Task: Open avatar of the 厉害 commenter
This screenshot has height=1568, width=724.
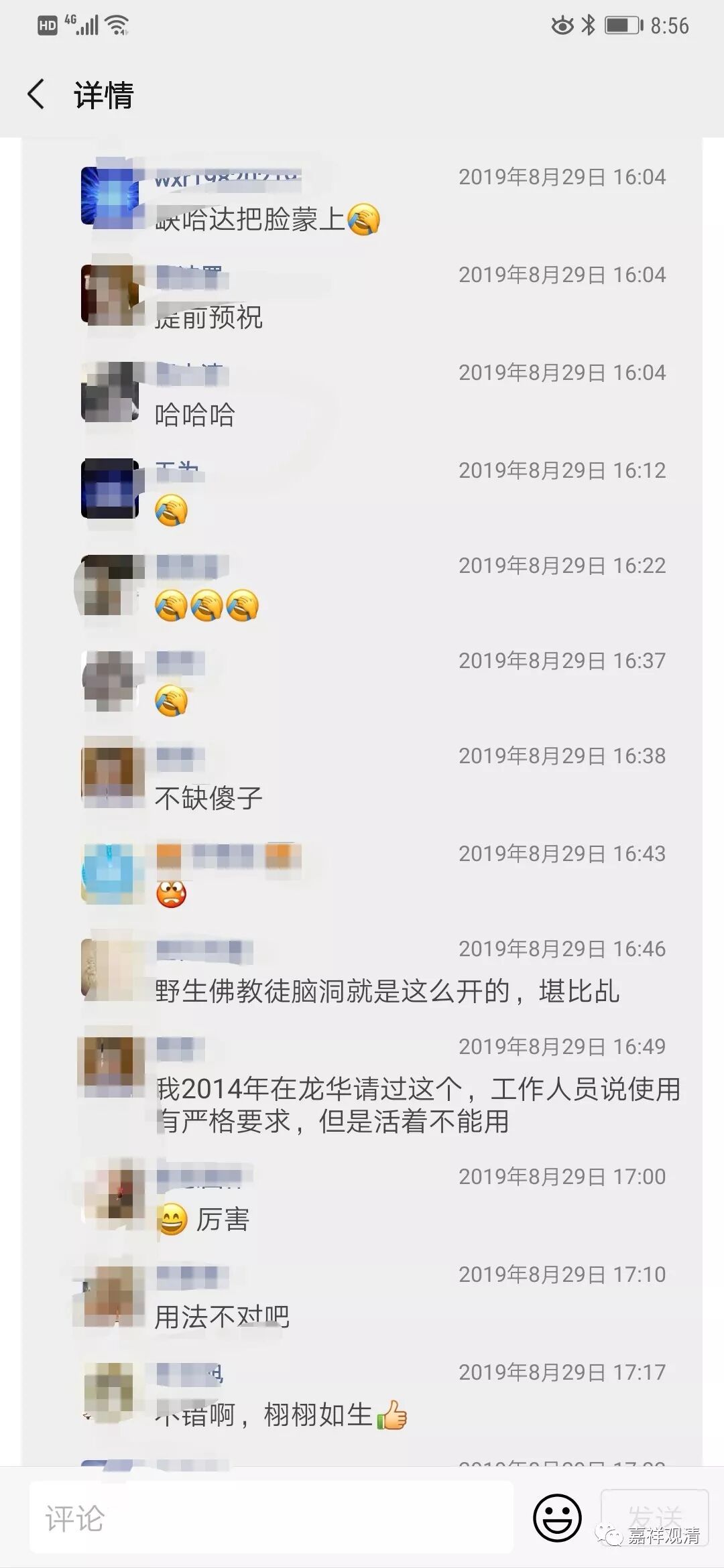Action: 113,1193
